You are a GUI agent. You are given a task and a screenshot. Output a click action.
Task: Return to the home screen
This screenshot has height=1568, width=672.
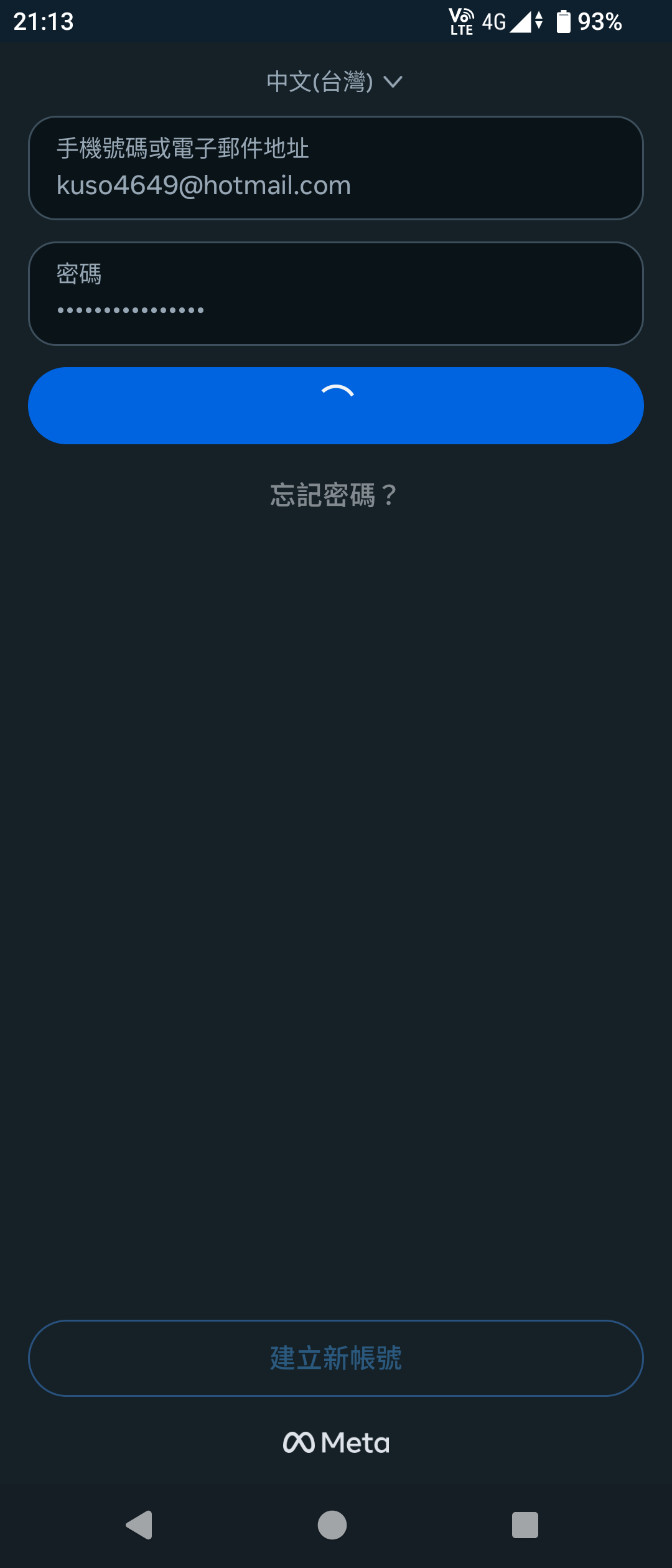[332, 1524]
